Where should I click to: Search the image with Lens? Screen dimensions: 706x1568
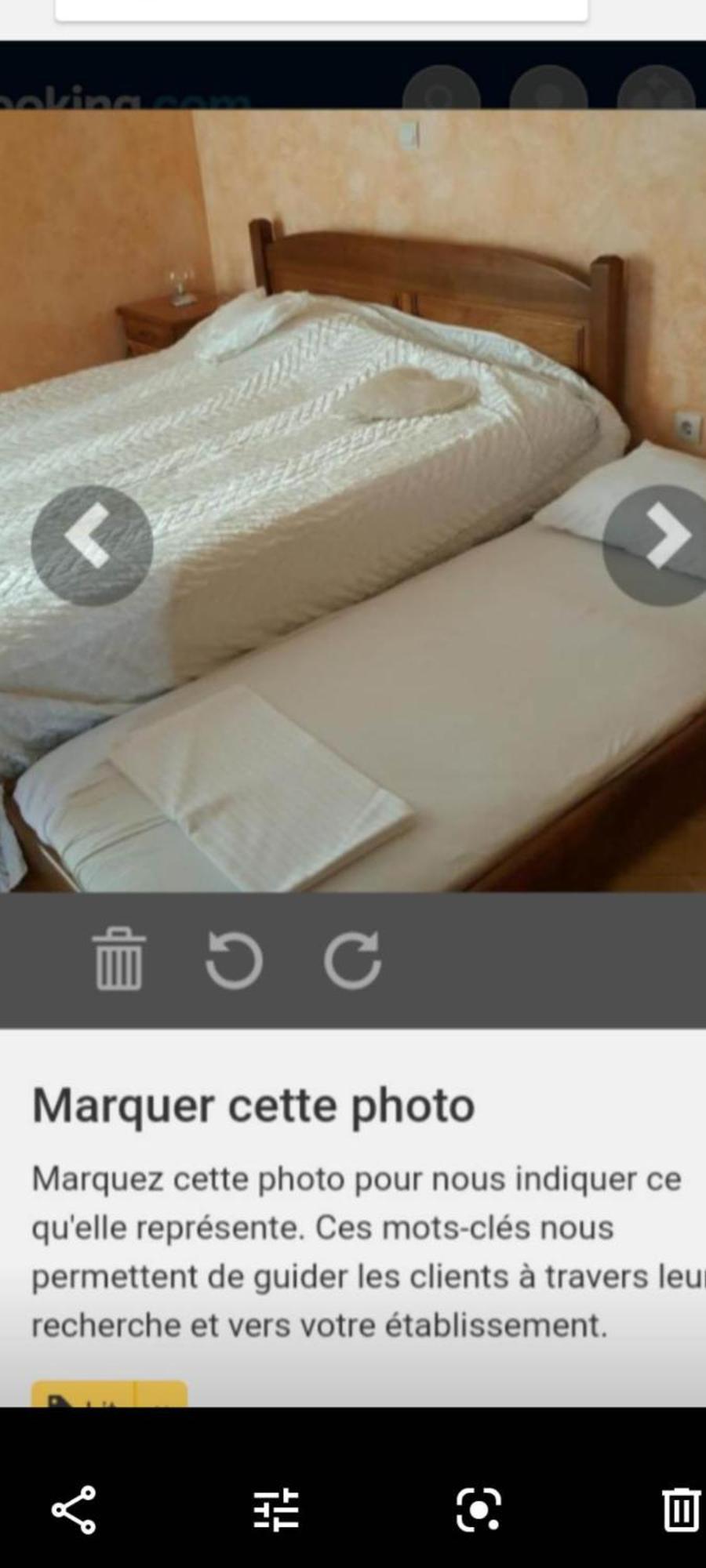point(479,1509)
